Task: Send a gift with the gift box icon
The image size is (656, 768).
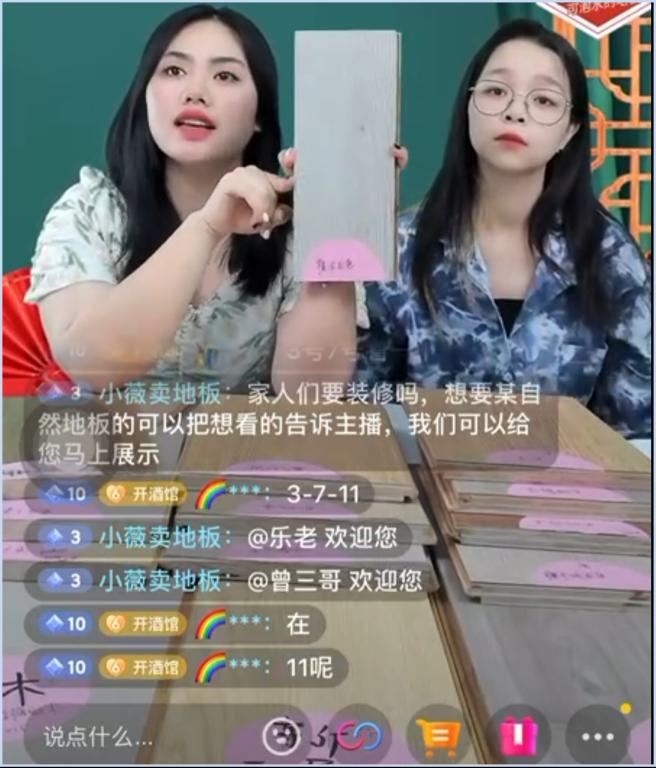Action: (519, 738)
